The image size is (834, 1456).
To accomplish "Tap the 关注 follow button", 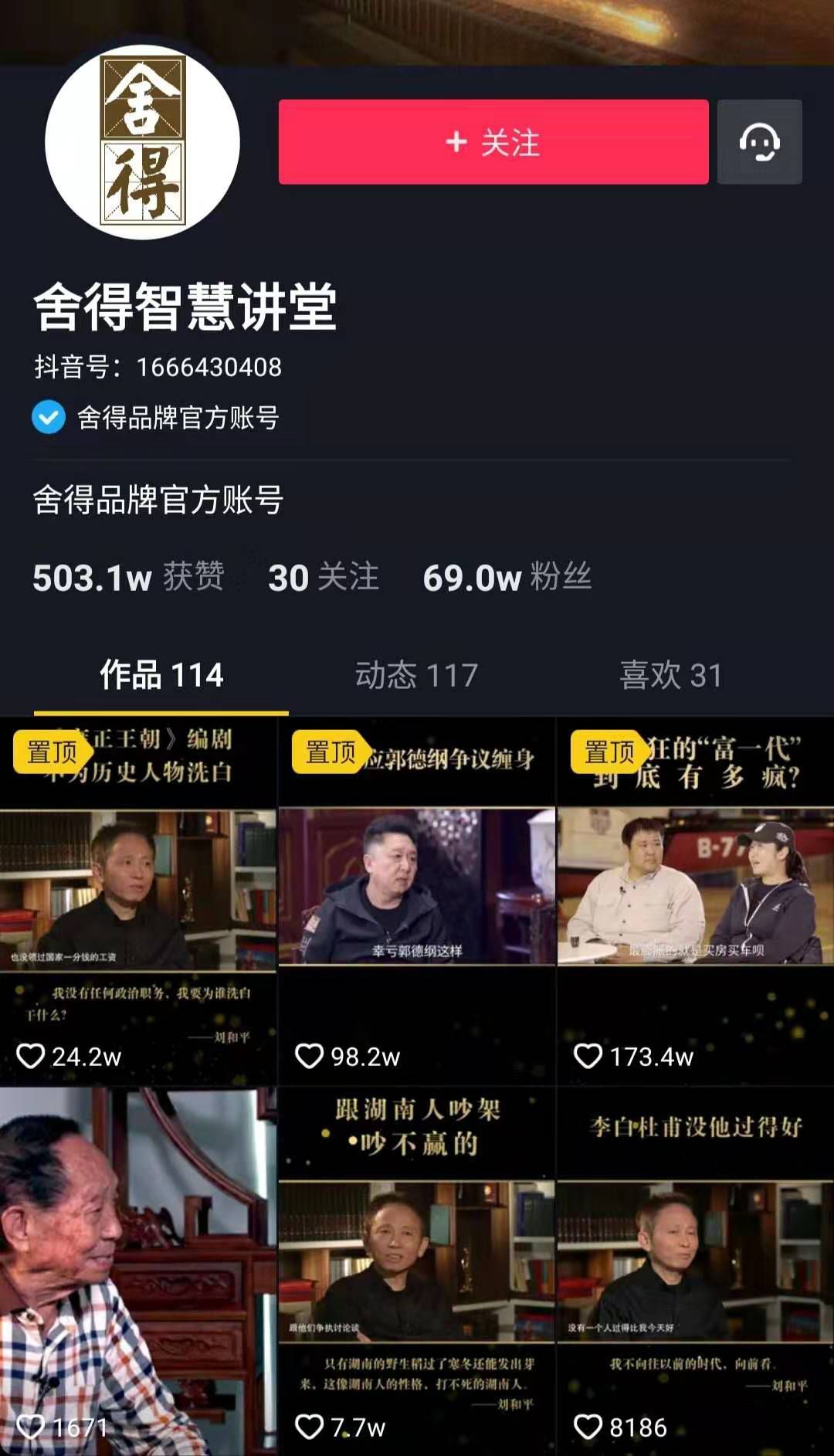I will [x=492, y=143].
